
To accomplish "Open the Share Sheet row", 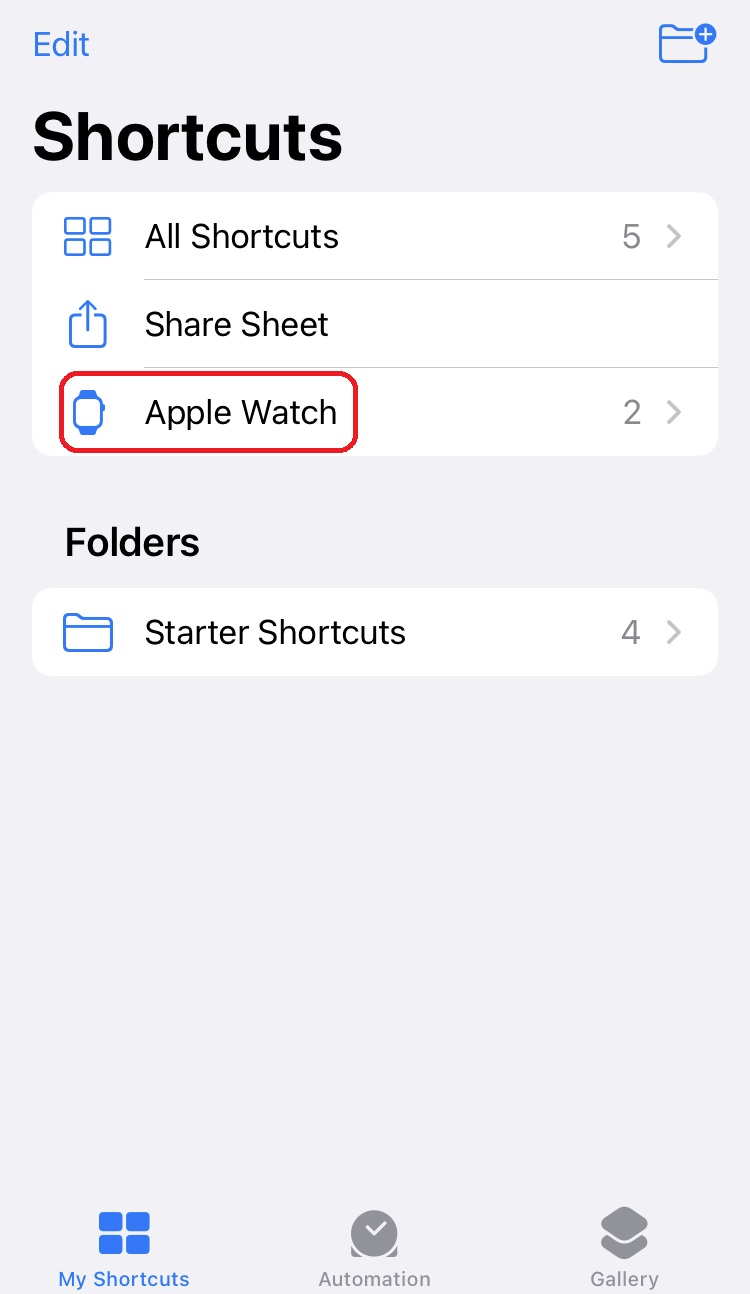I will pyautogui.click(x=375, y=324).
